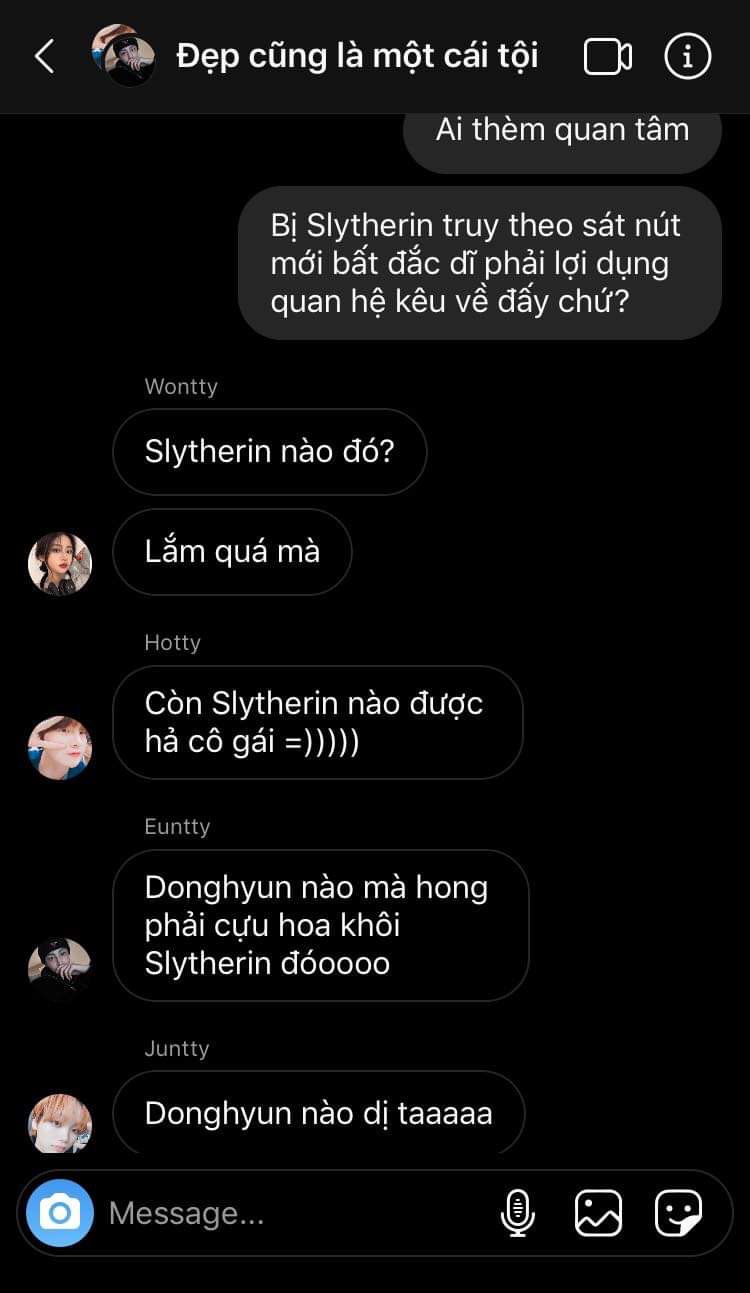Go back to the inbox
This screenshot has height=1293, width=750.
(x=45, y=57)
